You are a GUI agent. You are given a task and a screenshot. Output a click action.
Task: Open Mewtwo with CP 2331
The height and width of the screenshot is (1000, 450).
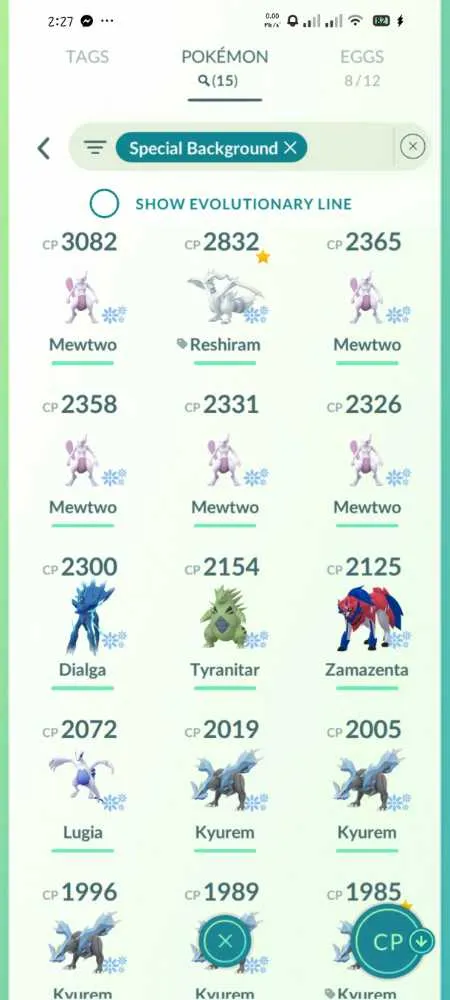225,461
